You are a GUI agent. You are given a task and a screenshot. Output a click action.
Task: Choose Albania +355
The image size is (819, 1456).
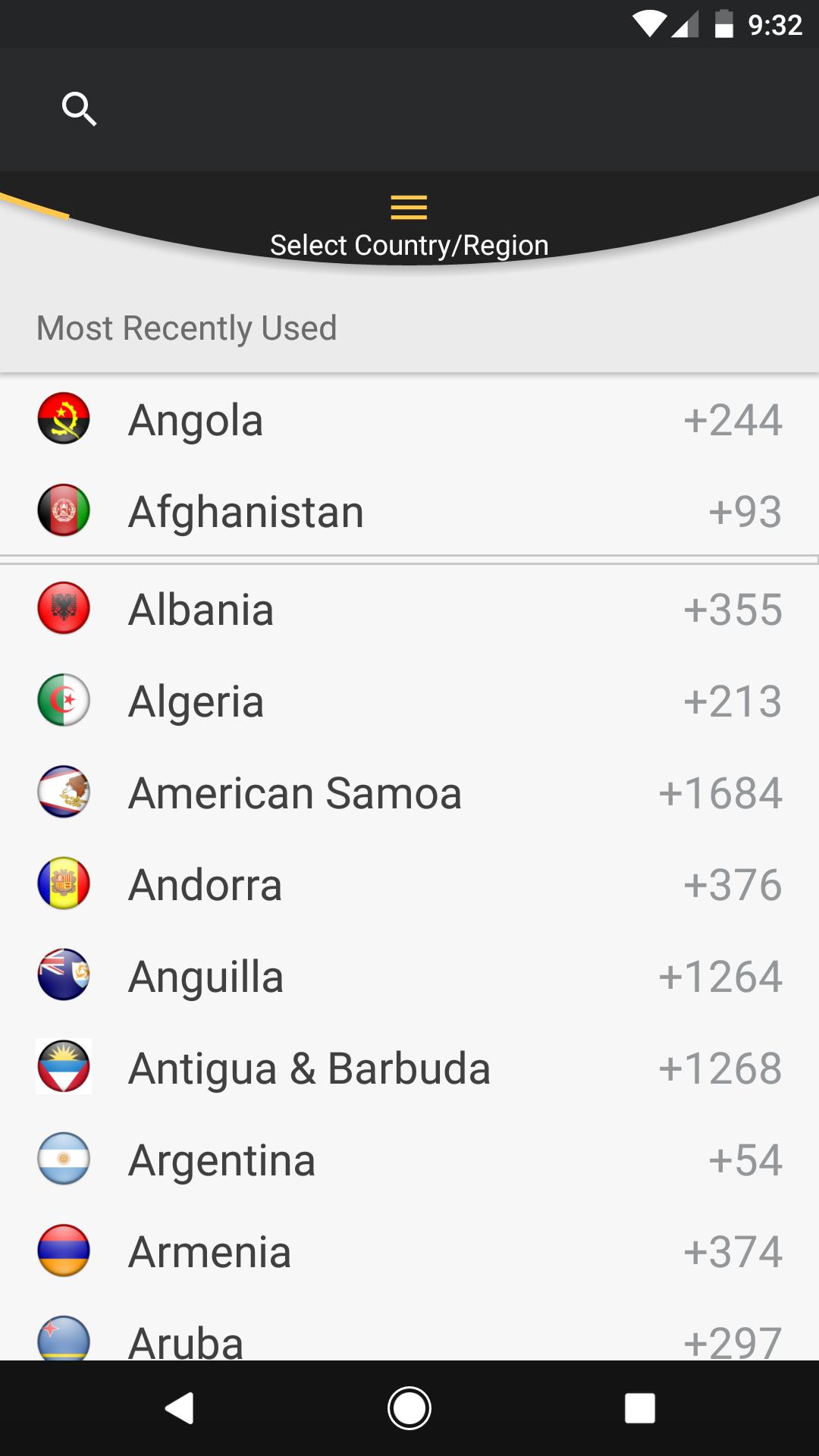(409, 609)
